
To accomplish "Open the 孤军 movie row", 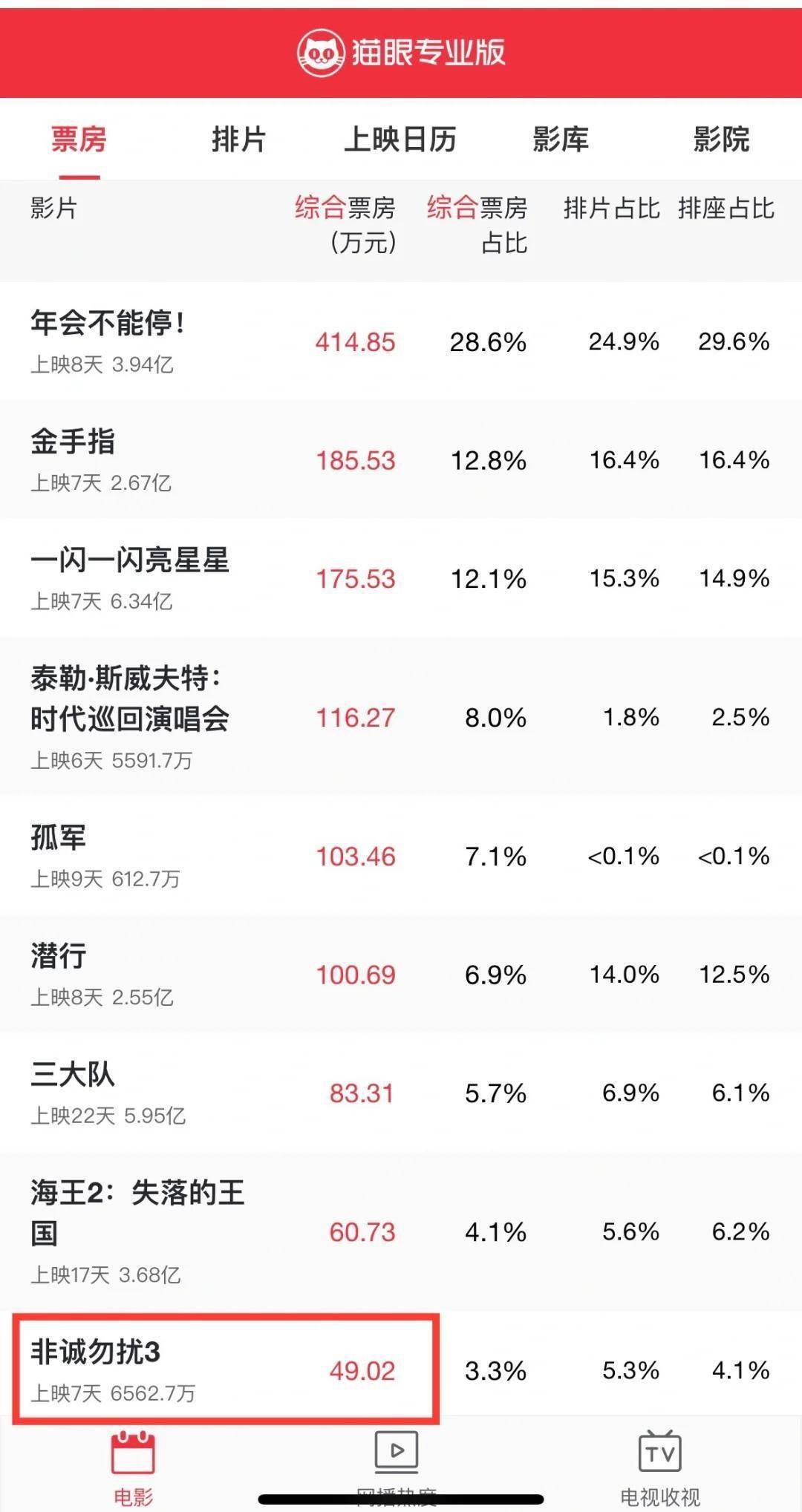I will (401, 855).
